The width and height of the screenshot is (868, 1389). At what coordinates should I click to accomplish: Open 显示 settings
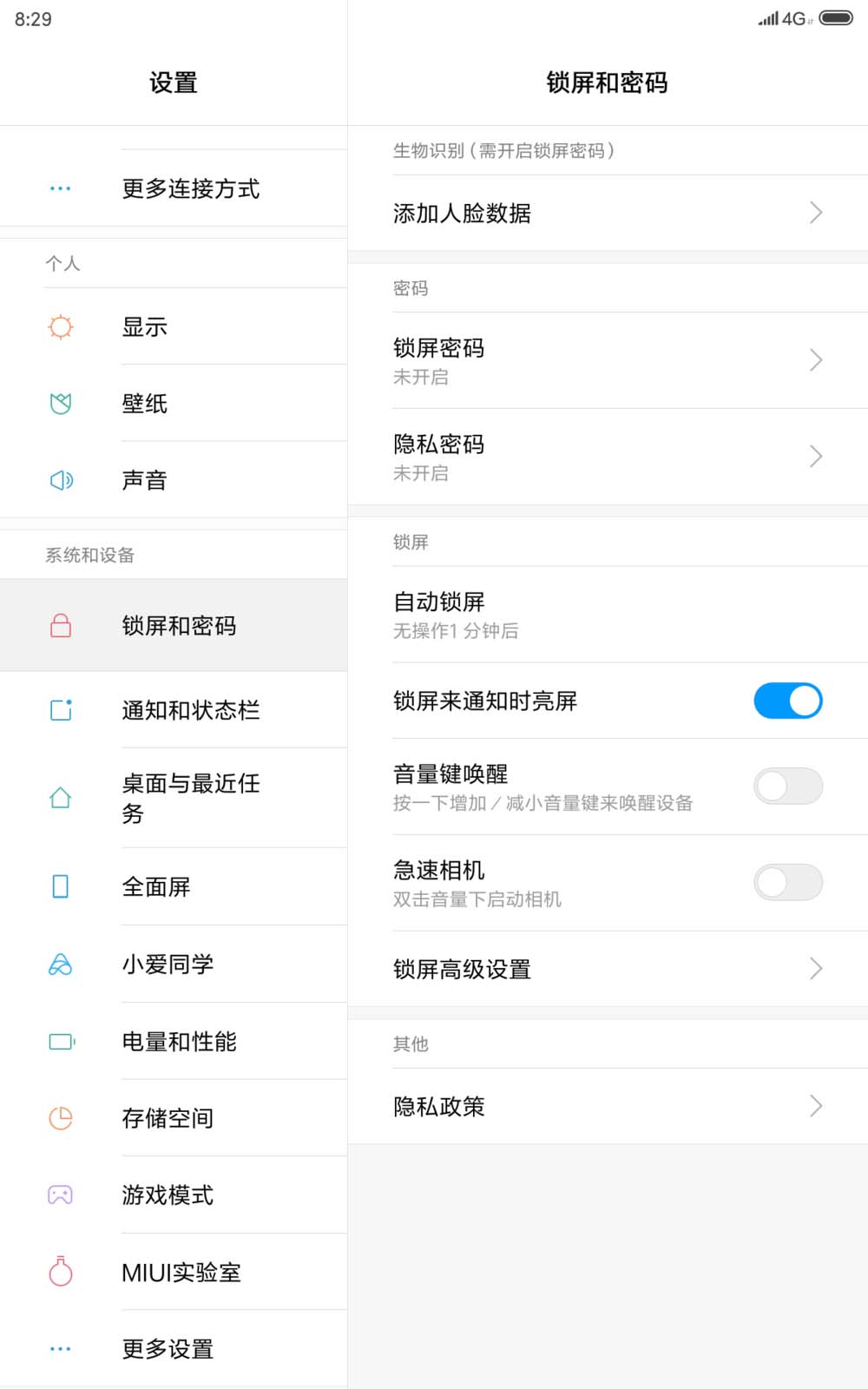(x=174, y=327)
